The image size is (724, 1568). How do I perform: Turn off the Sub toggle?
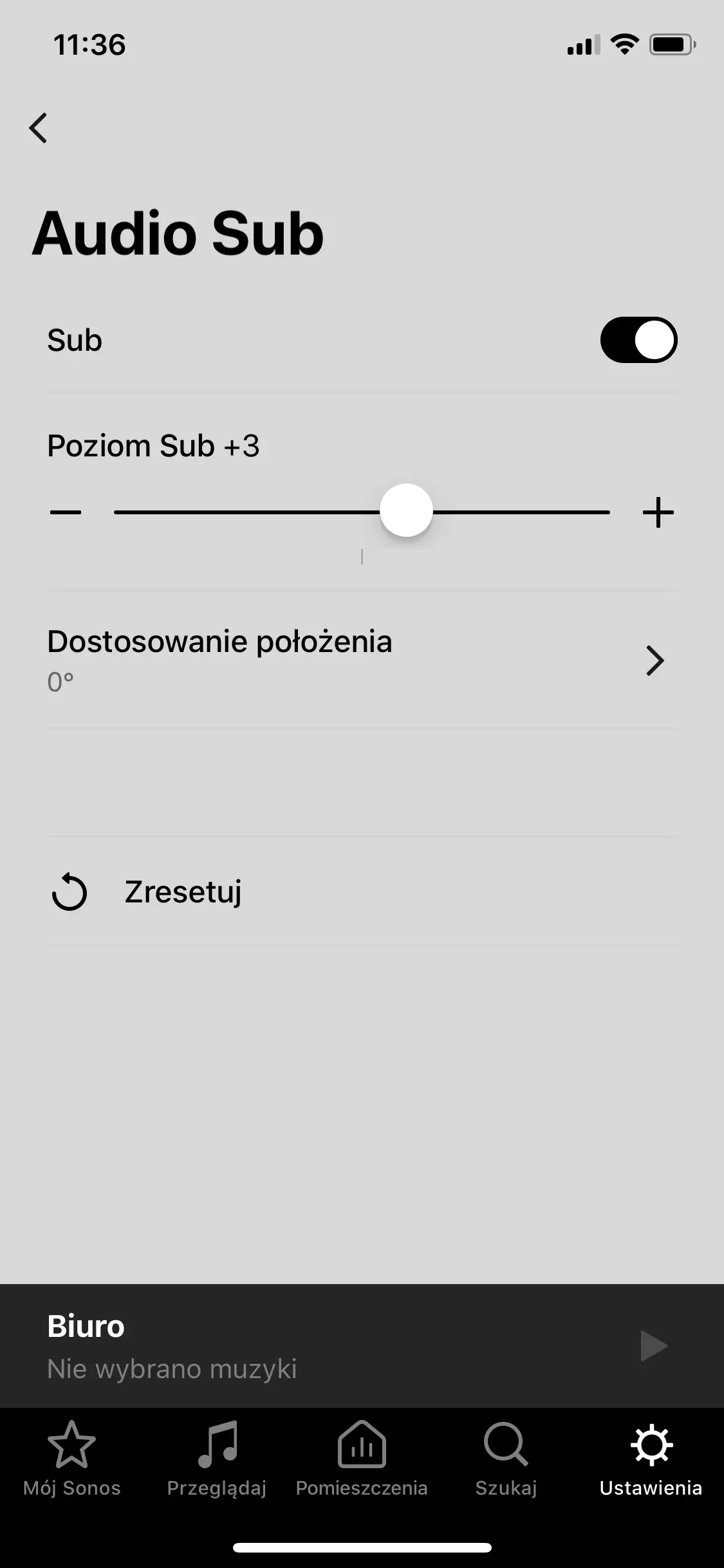[x=638, y=340]
